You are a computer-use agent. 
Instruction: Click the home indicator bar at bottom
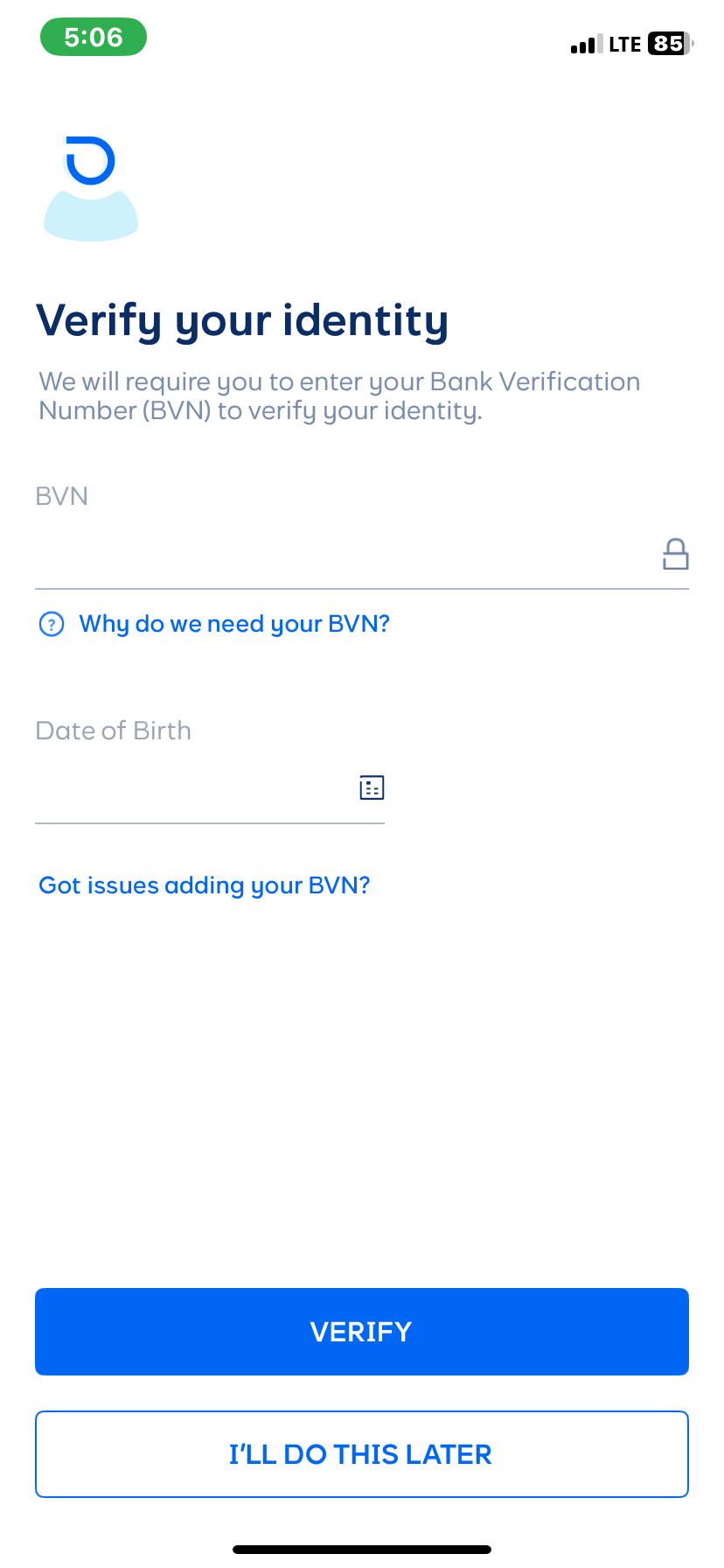362,1548
